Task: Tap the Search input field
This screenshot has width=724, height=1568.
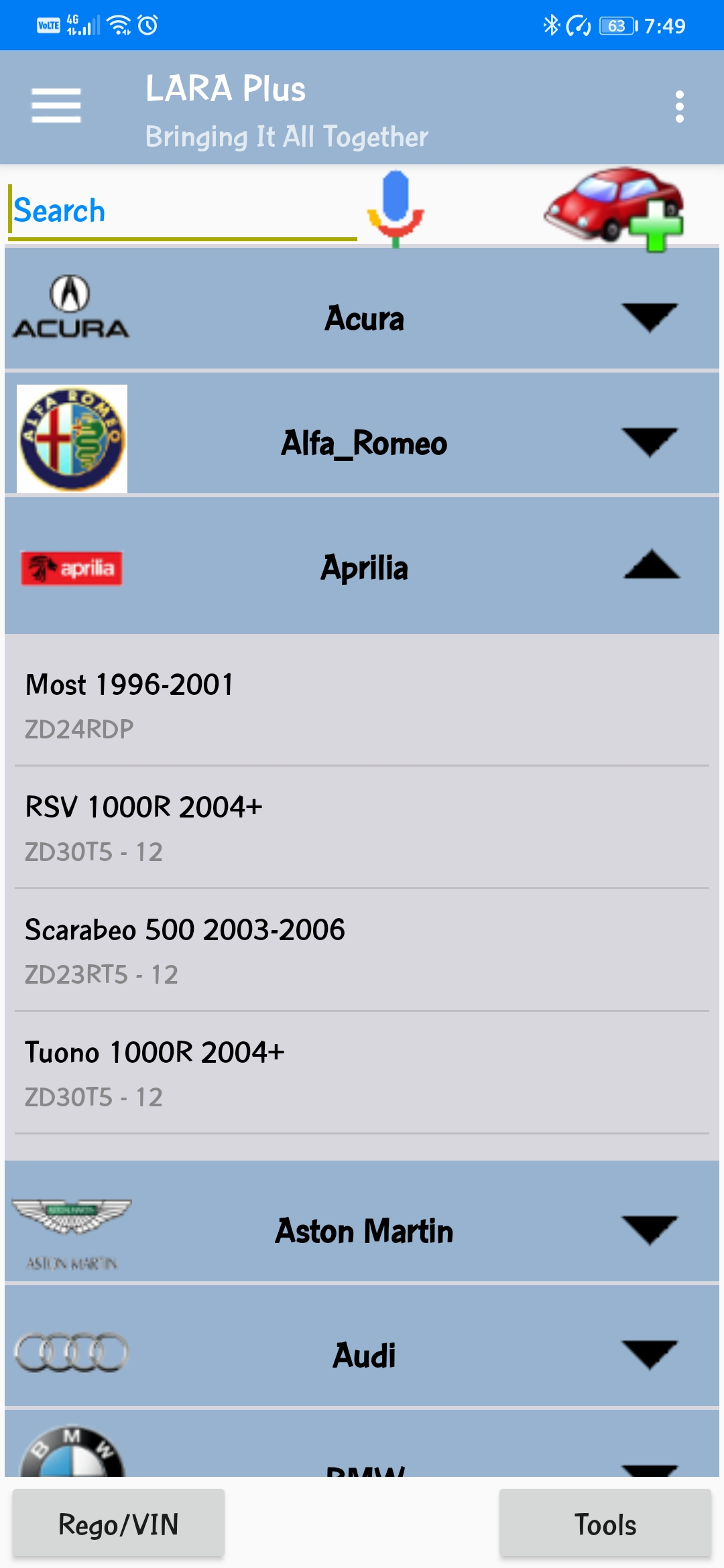Action: click(181, 211)
